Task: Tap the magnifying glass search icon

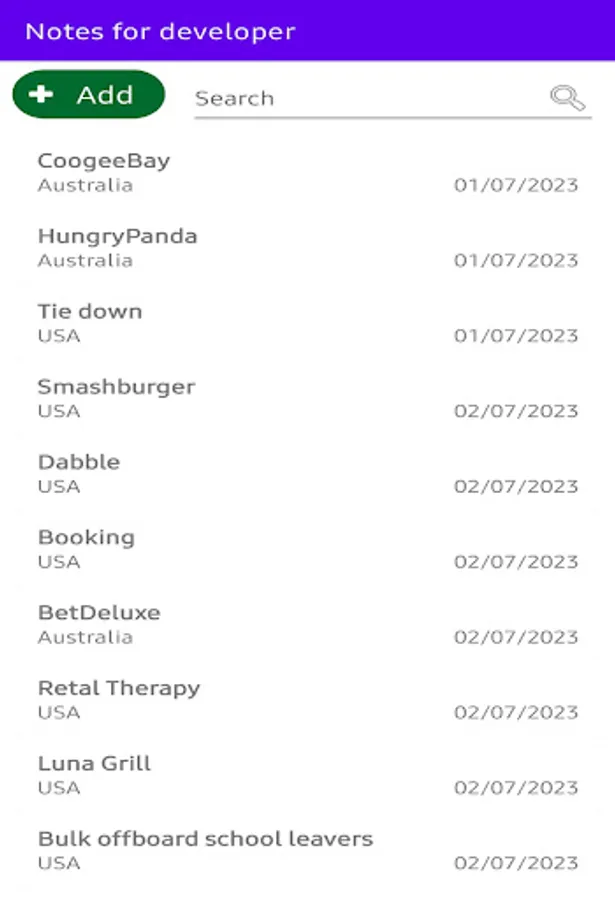Action: pos(567,97)
